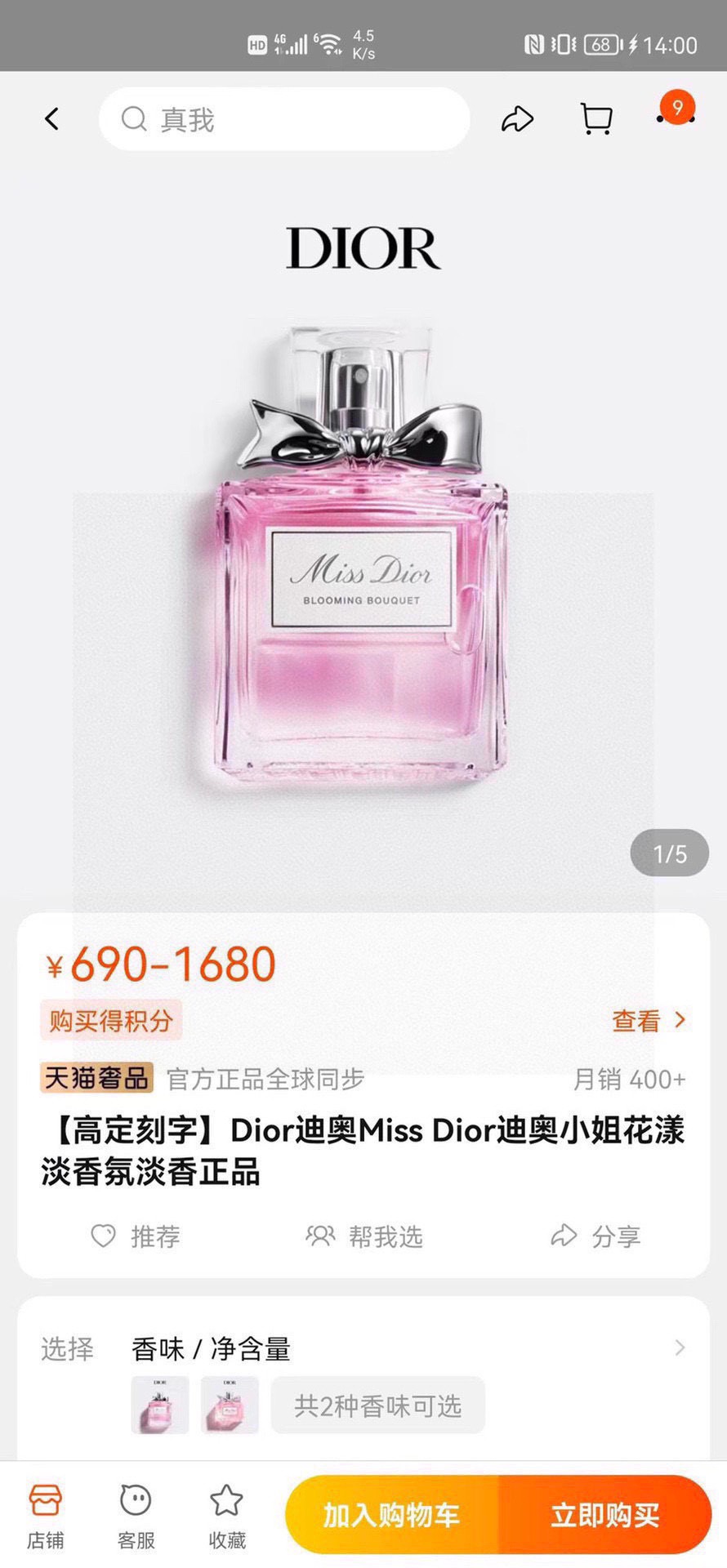Add item to favorites with 收藏
Viewport: 727px width, 1568px height.
[x=226, y=1516]
